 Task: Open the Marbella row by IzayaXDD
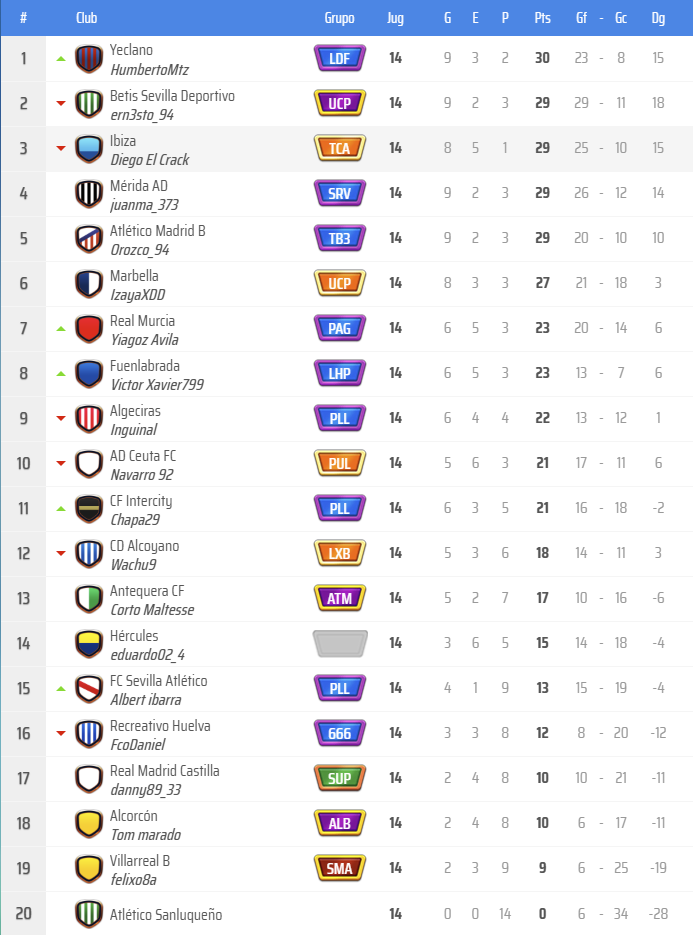[134, 276]
